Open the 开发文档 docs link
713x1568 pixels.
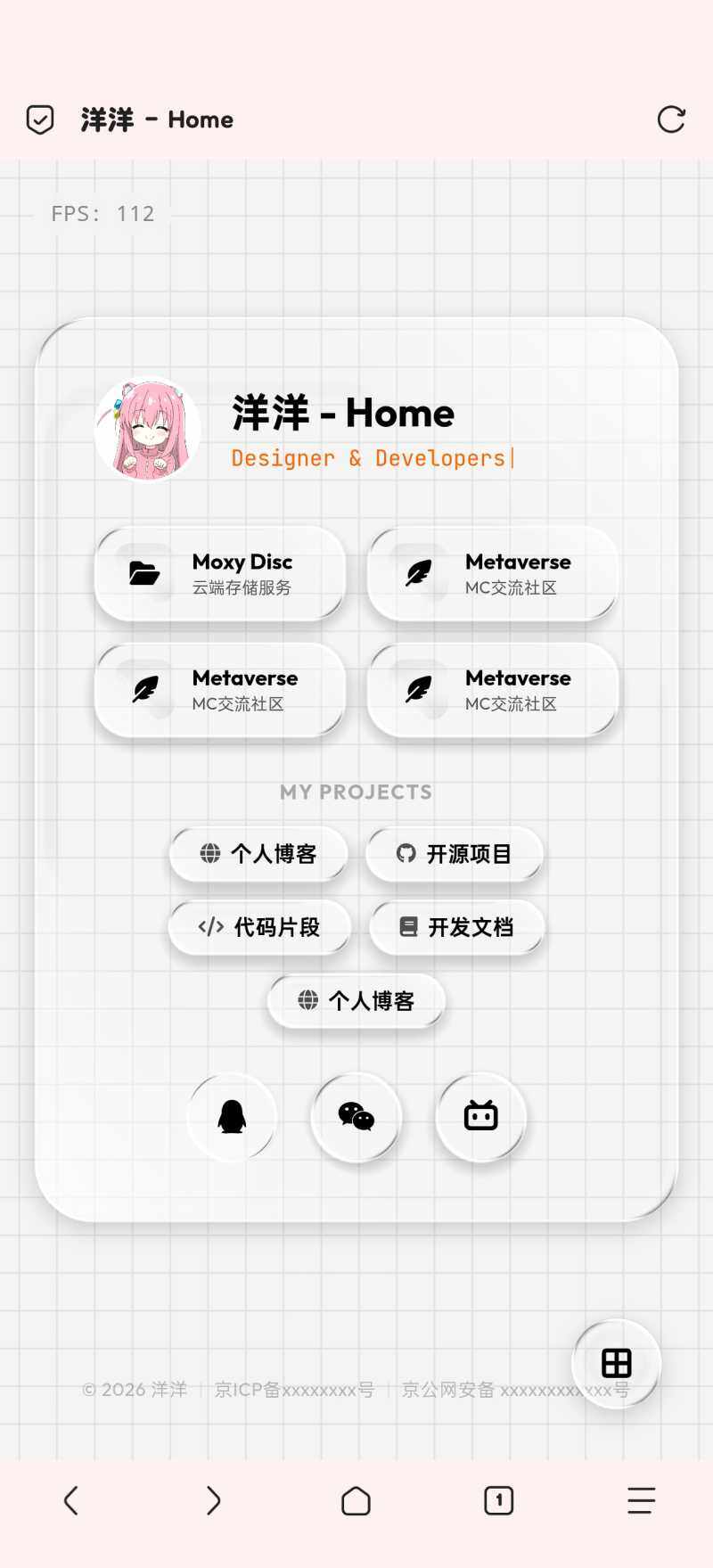click(x=457, y=927)
